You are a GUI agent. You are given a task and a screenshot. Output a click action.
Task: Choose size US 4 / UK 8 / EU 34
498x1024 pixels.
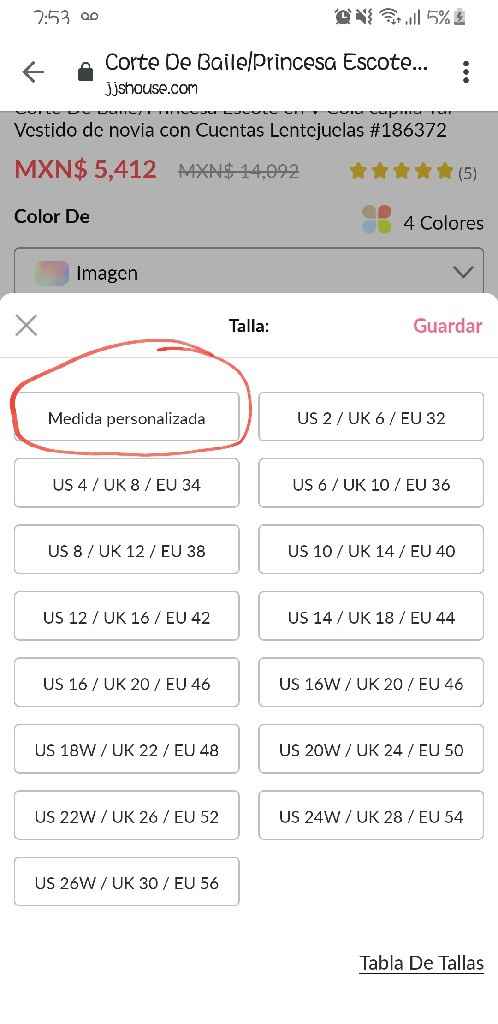127,483
